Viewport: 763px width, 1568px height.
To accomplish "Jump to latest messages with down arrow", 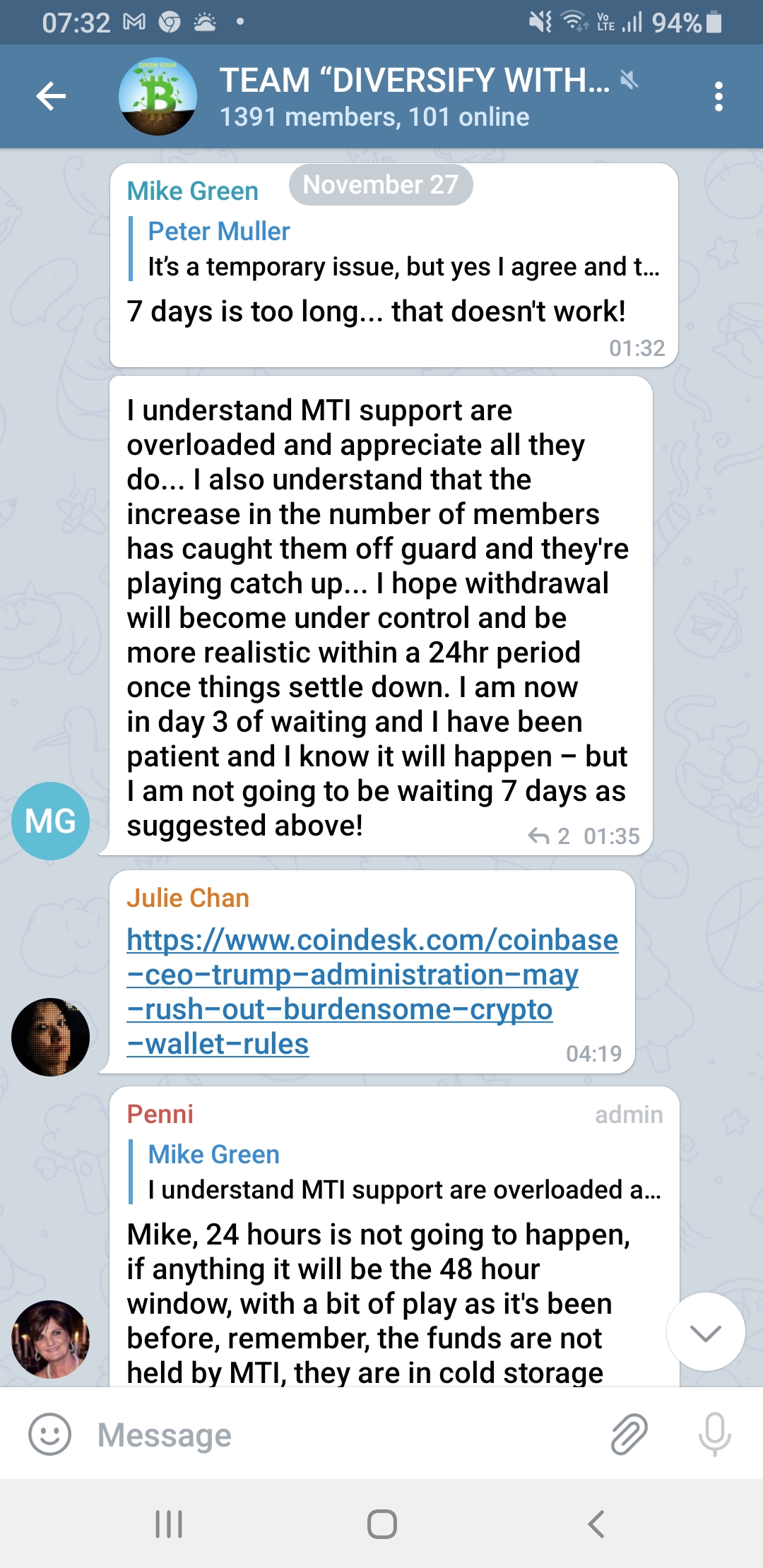I will pyautogui.click(x=705, y=1332).
